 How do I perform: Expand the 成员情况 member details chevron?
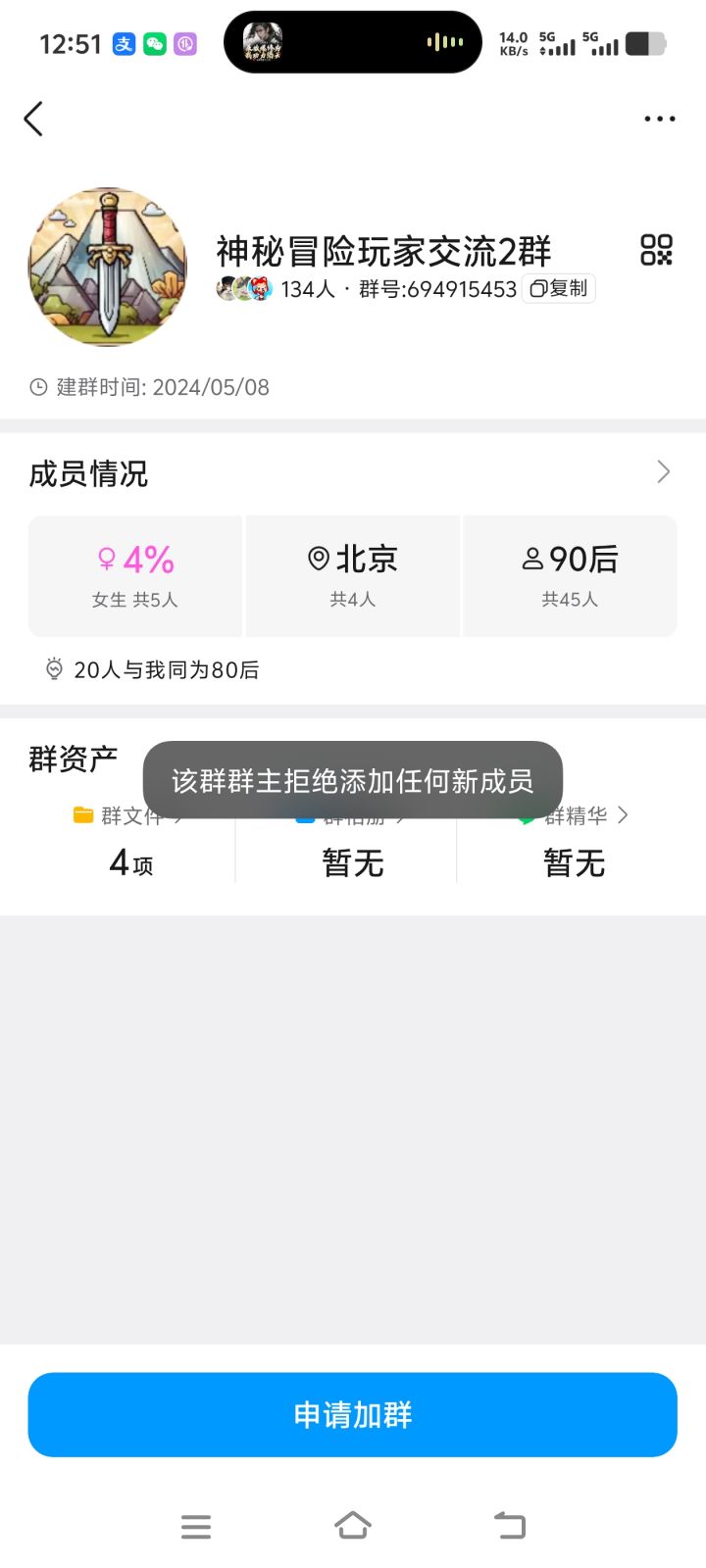click(x=665, y=472)
